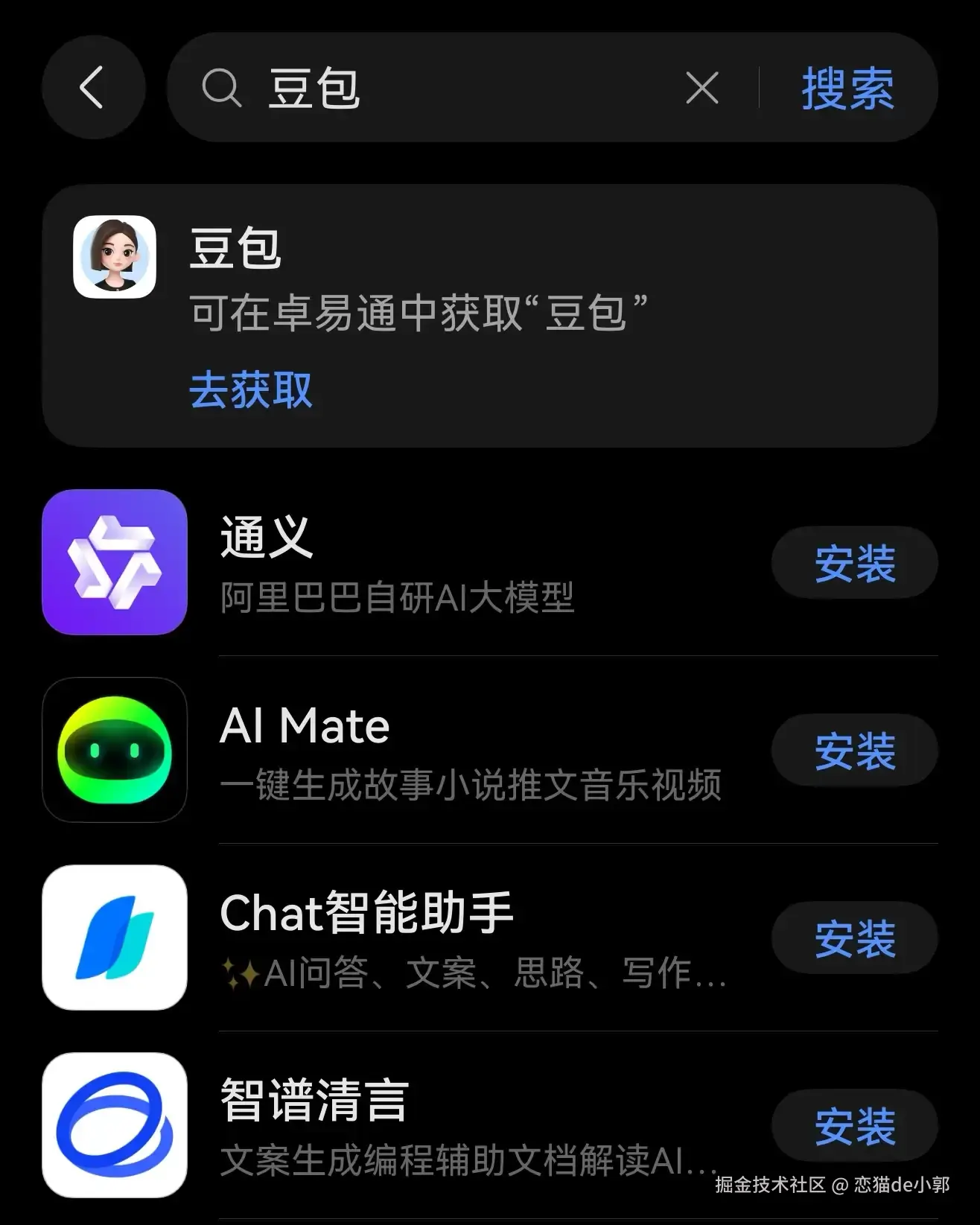Tap the 搜索 button

pyautogui.click(x=847, y=88)
